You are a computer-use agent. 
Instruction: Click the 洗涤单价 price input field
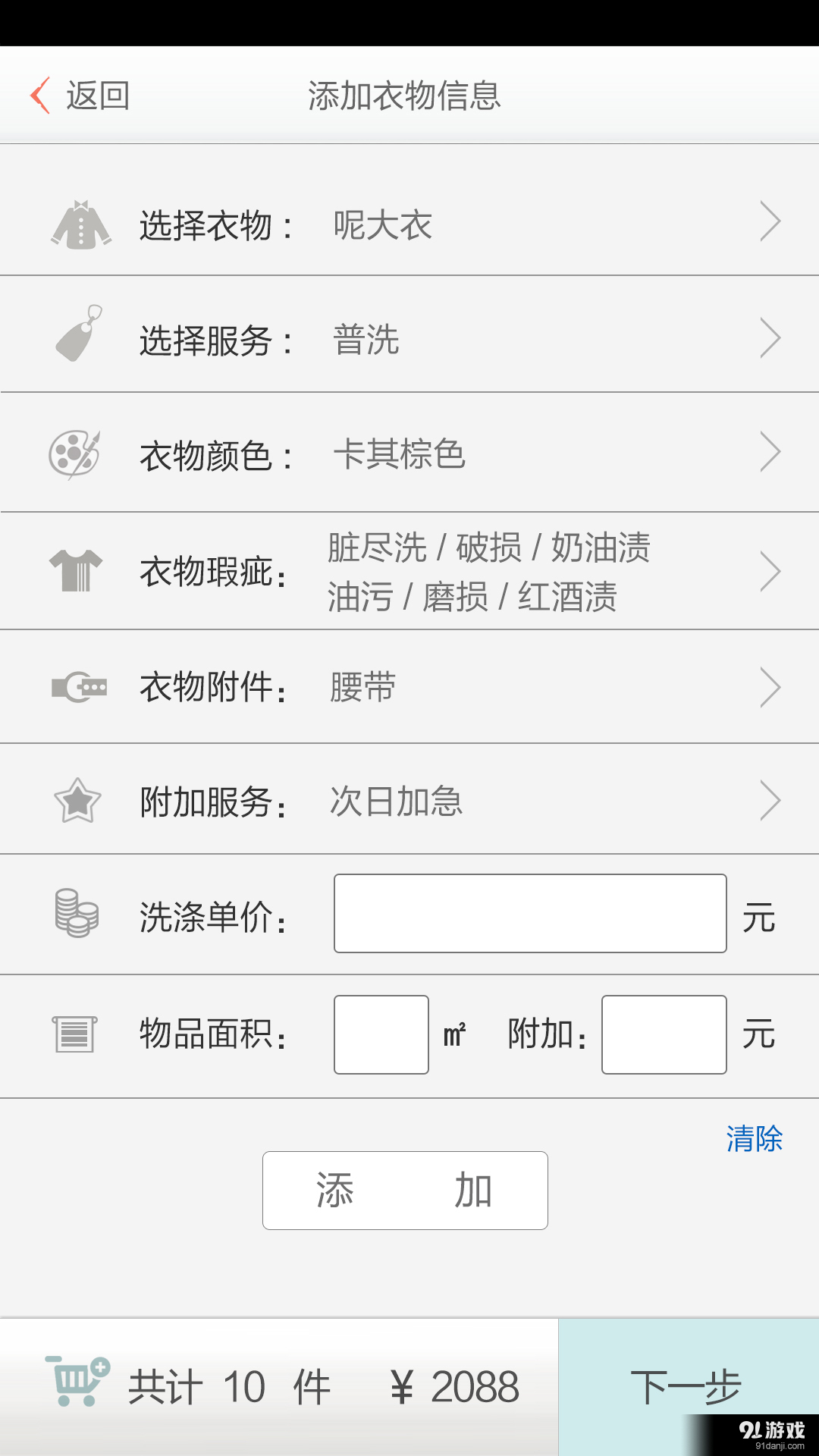click(529, 913)
